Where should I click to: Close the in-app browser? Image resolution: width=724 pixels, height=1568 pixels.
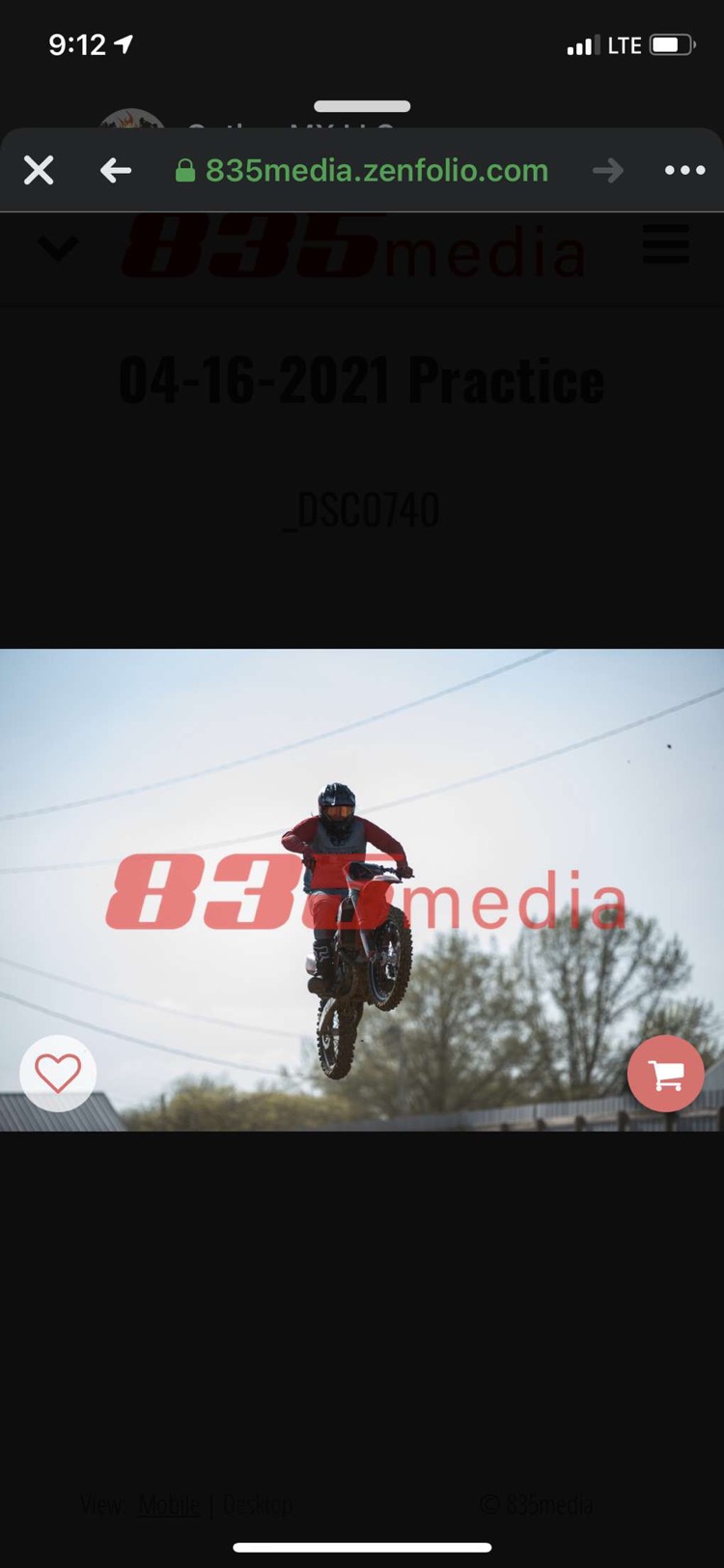coord(39,171)
